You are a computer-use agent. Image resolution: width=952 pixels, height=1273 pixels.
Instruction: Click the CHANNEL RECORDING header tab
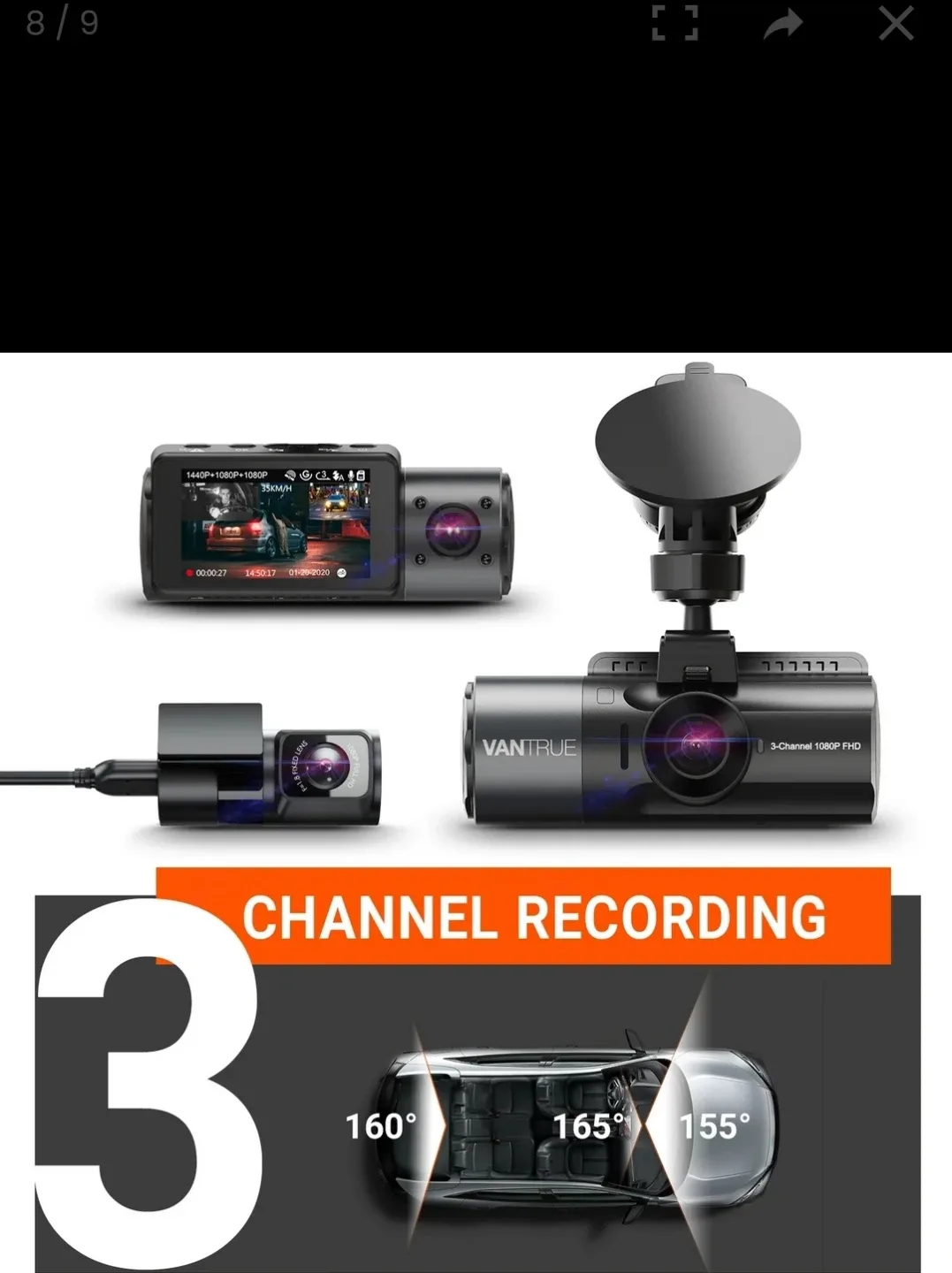(533, 919)
